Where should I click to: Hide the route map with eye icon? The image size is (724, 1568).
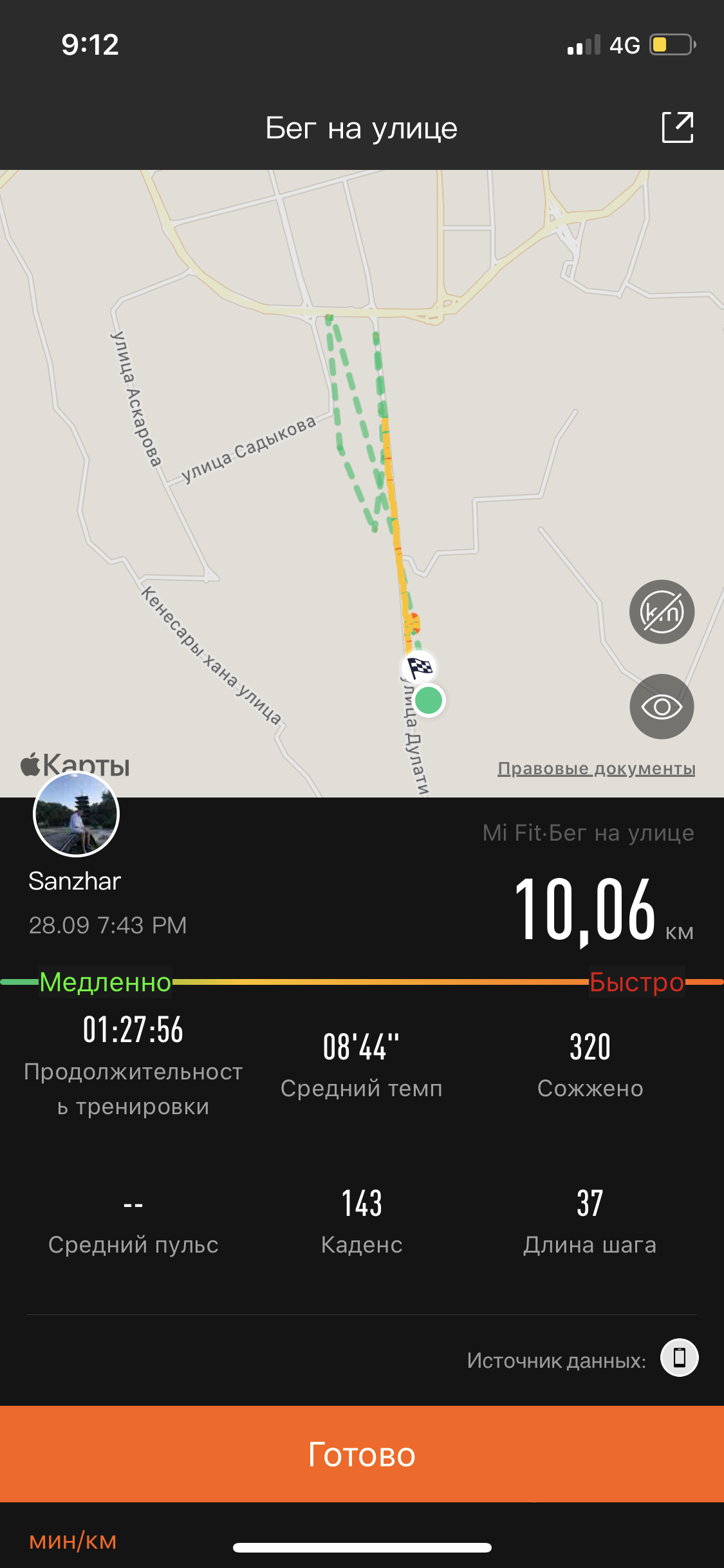click(662, 706)
